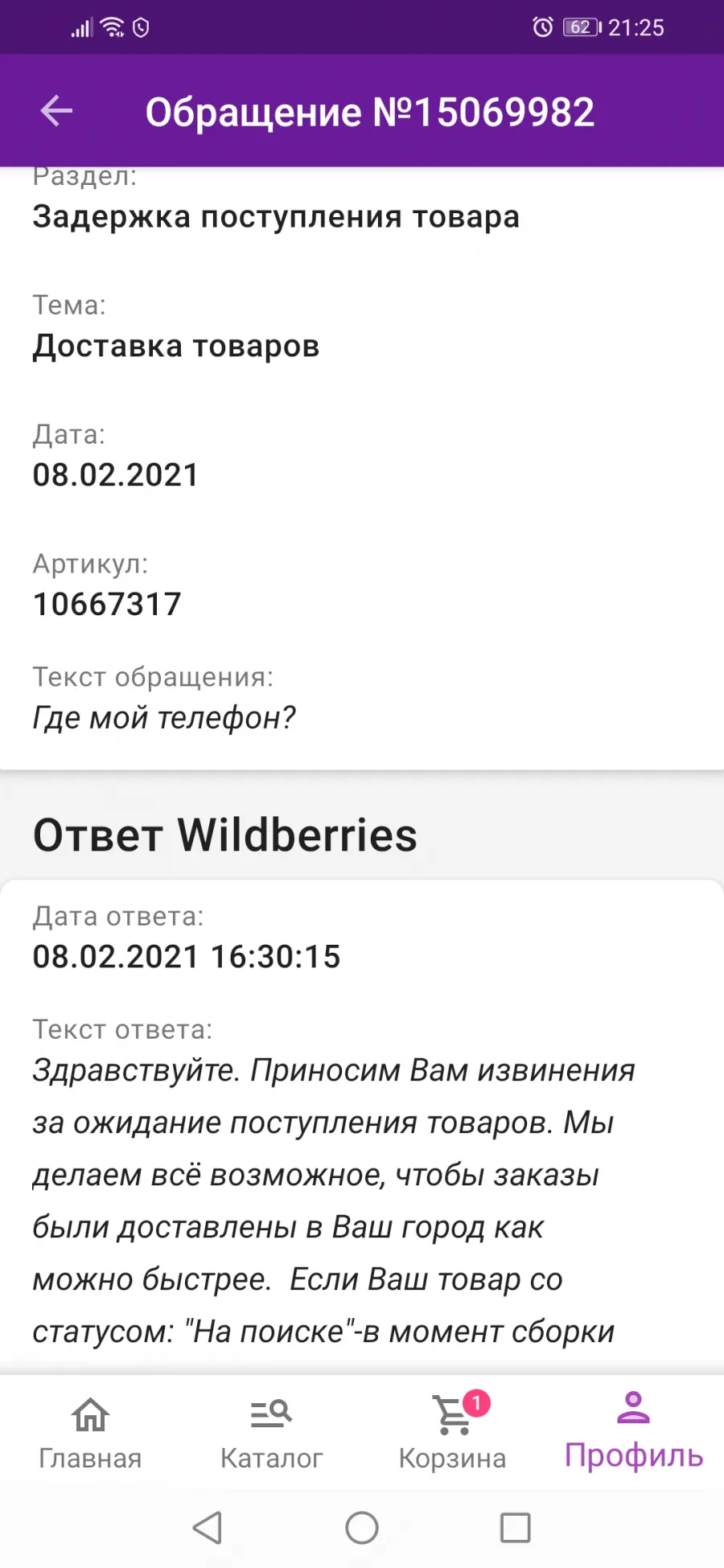Open the Корзина cart tab
724x1568 pixels.
[452, 1433]
